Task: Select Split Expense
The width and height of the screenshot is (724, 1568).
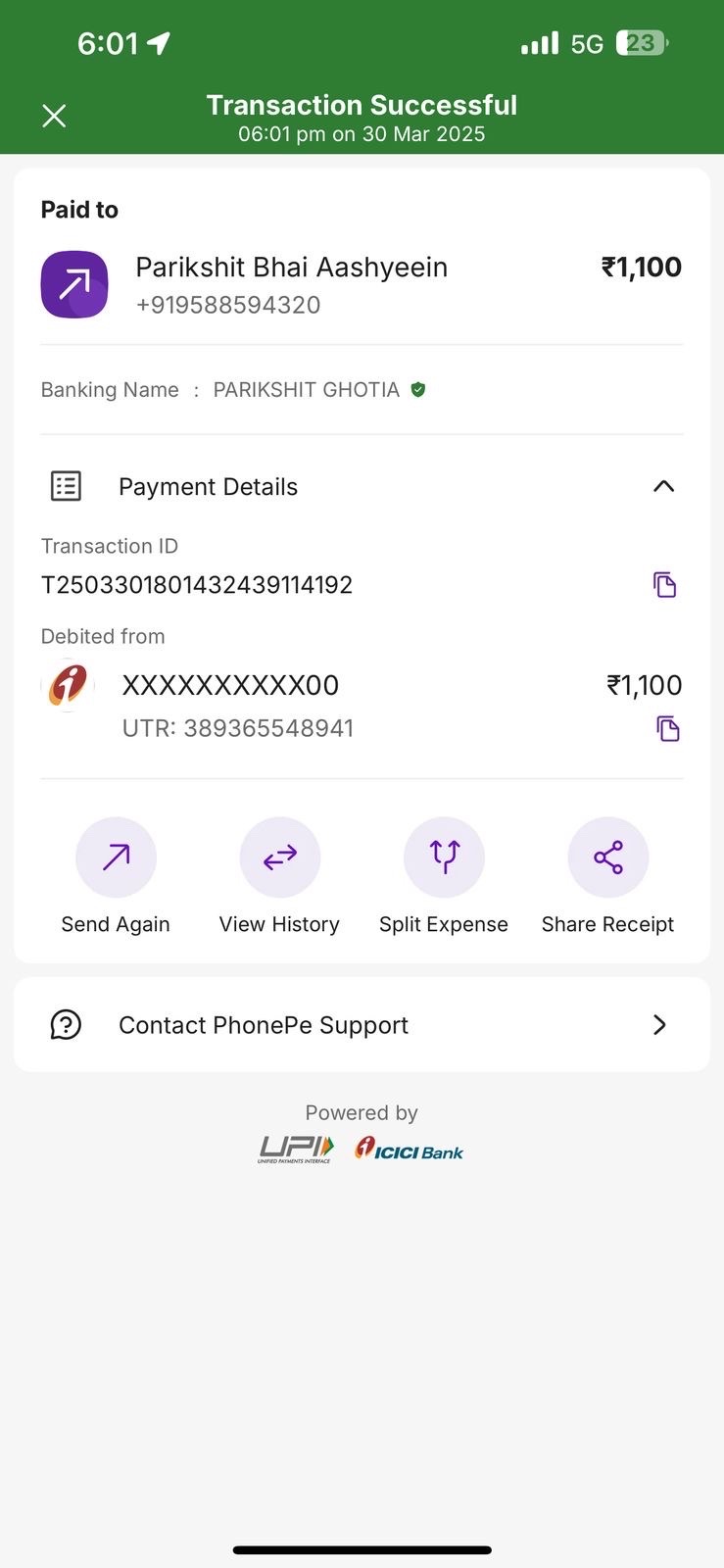Action: pos(444,877)
